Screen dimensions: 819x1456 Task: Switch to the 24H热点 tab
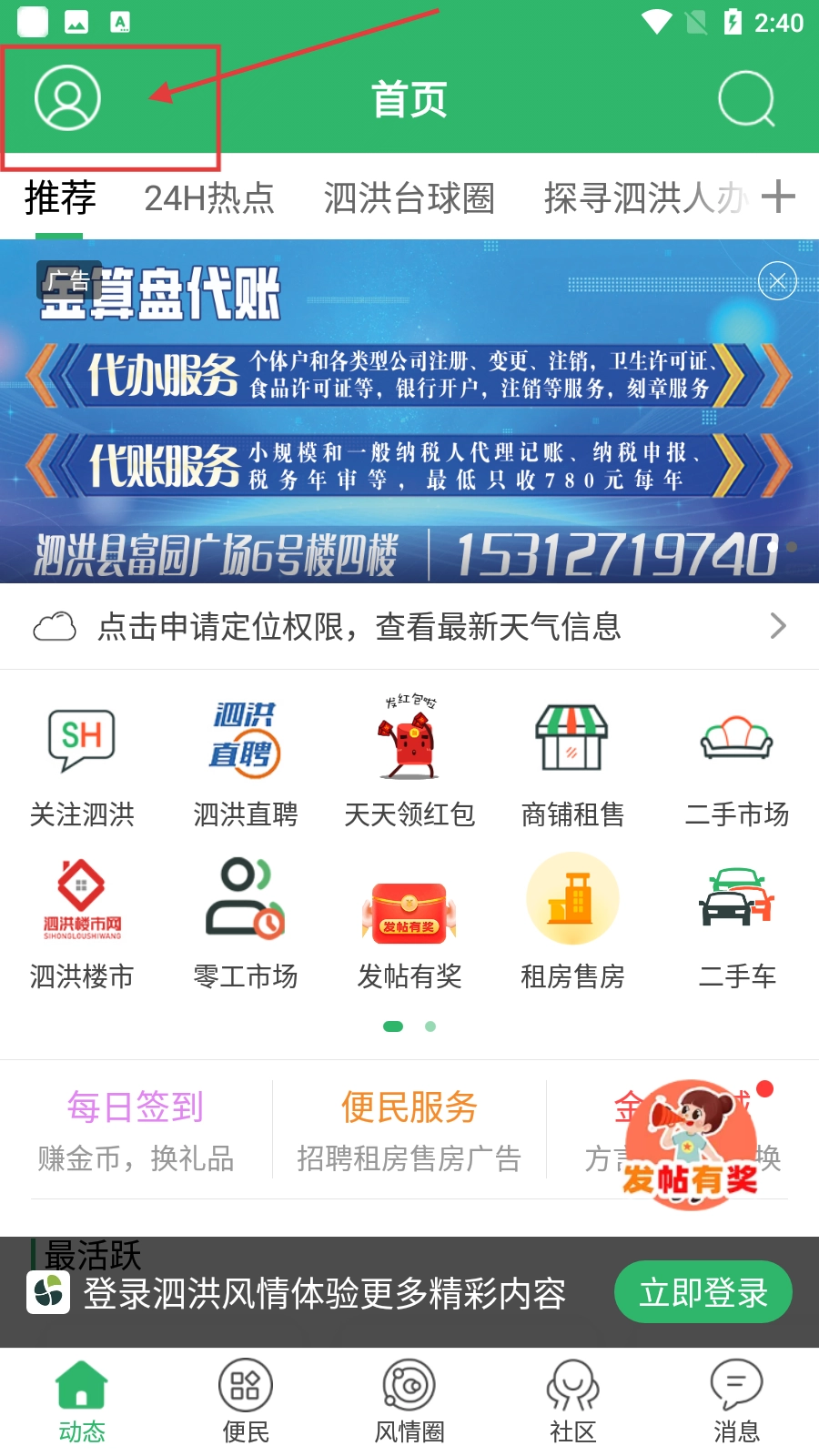point(209,197)
